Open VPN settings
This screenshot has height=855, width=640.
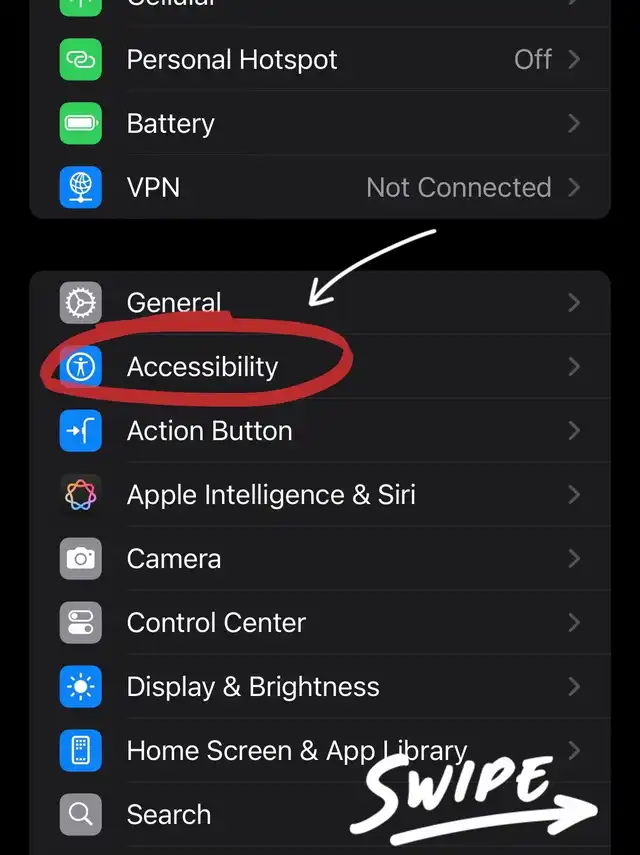153,188
